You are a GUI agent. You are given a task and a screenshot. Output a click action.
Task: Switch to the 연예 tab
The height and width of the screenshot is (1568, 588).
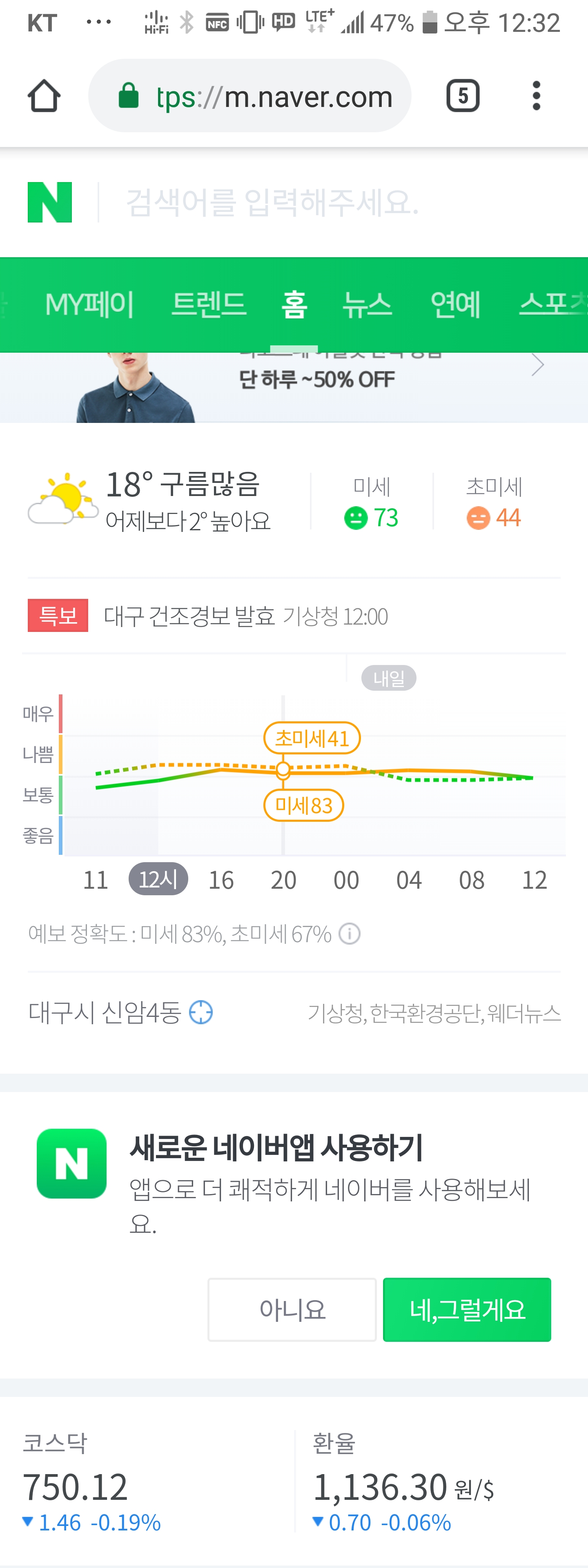click(x=455, y=304)
